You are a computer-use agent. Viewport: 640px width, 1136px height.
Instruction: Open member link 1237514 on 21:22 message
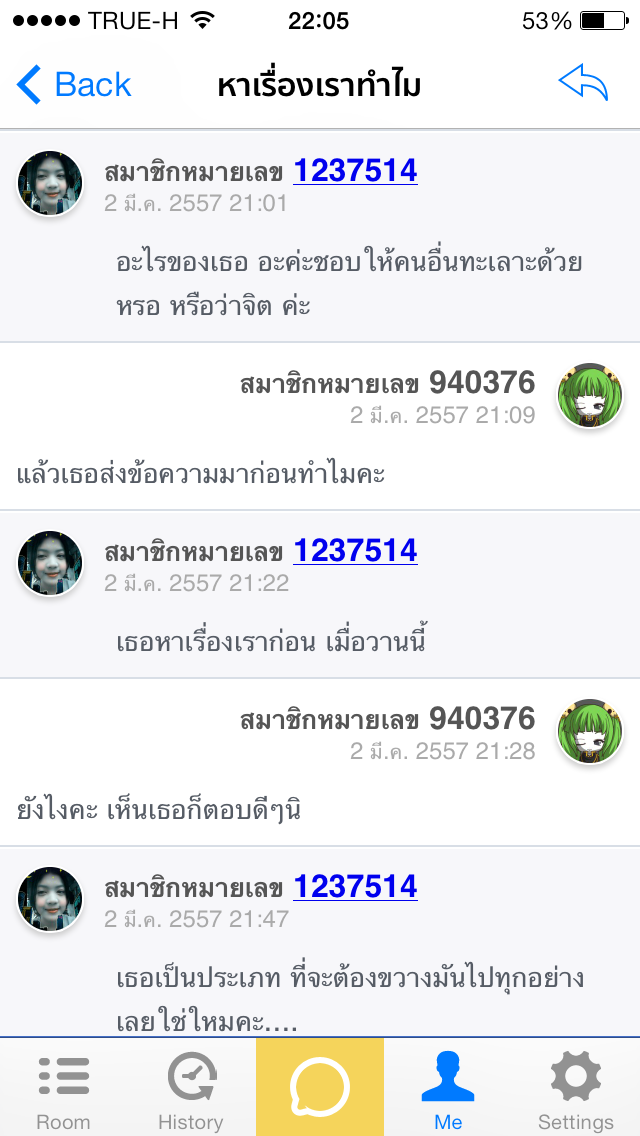click(355, 551)
